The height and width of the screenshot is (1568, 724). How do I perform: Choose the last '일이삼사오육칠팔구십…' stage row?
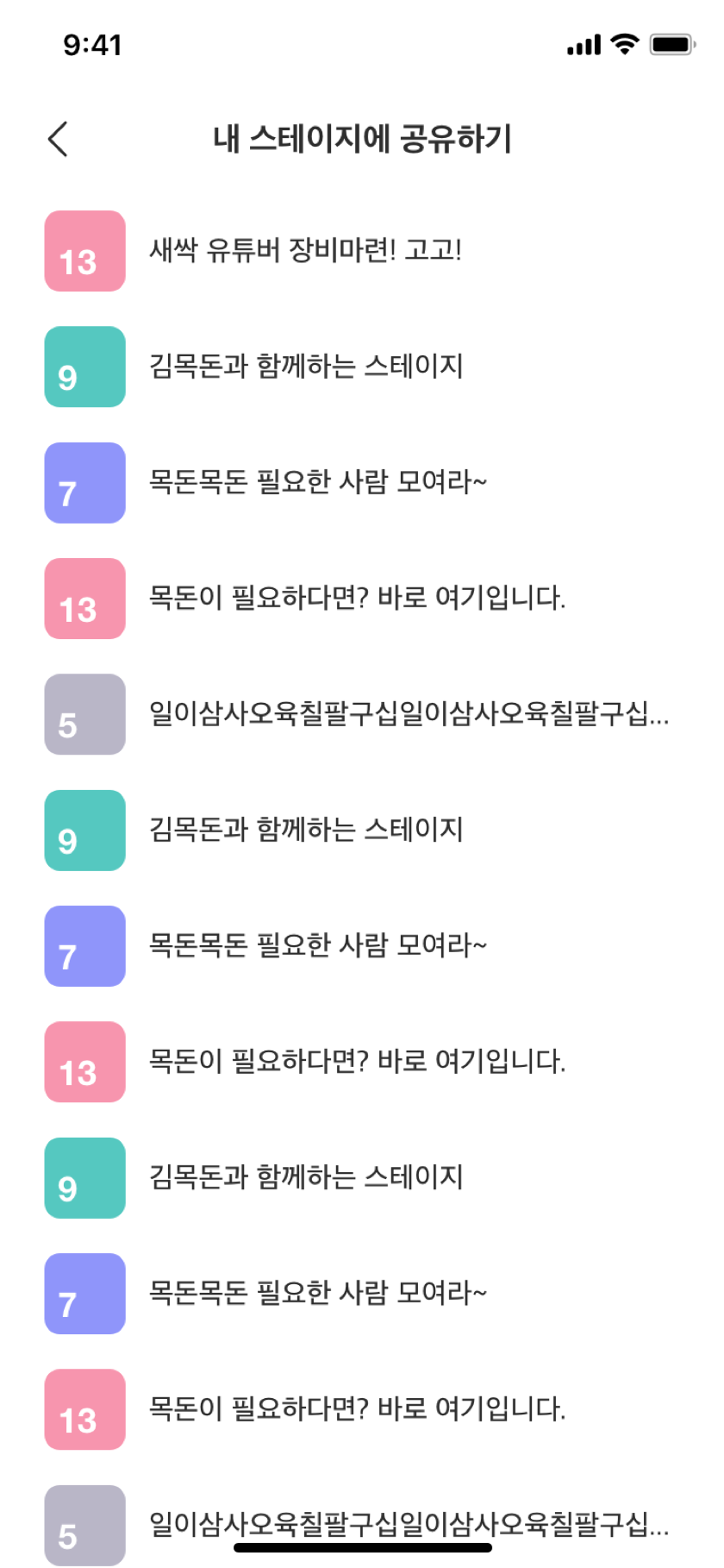(409, 1523)
